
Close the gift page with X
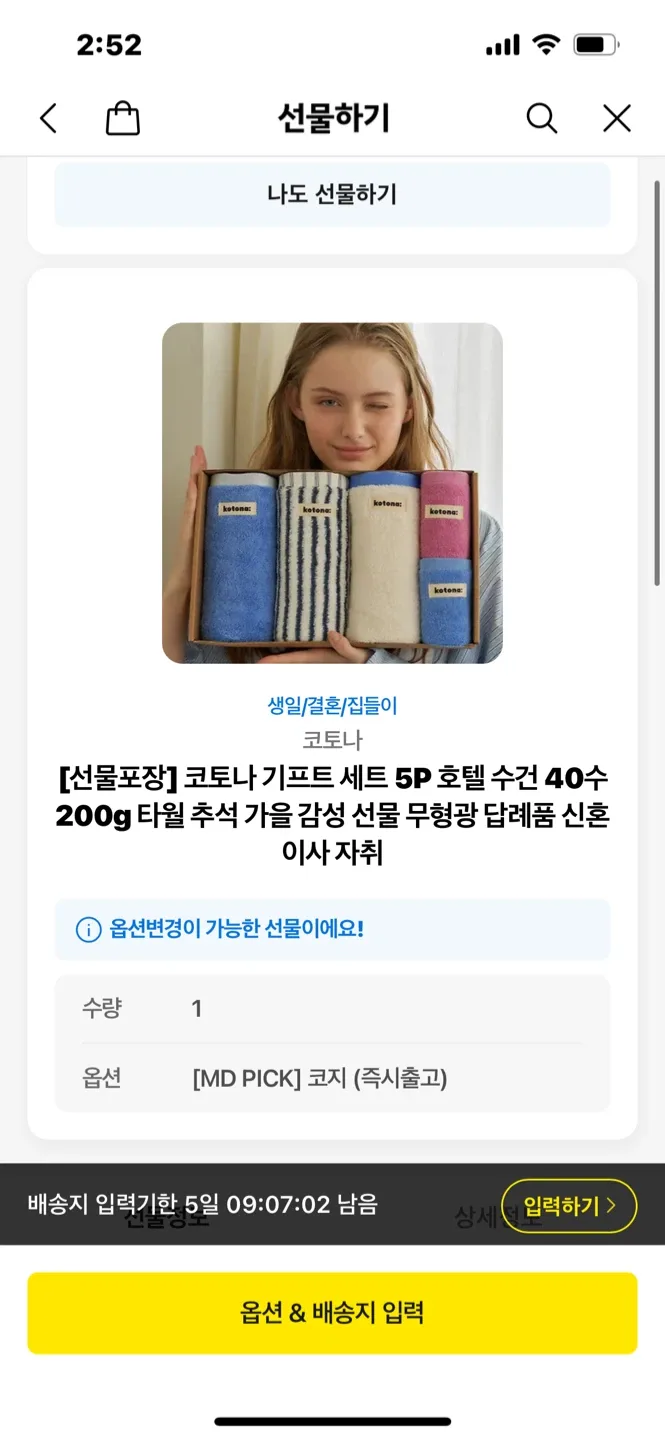point(617,119)
